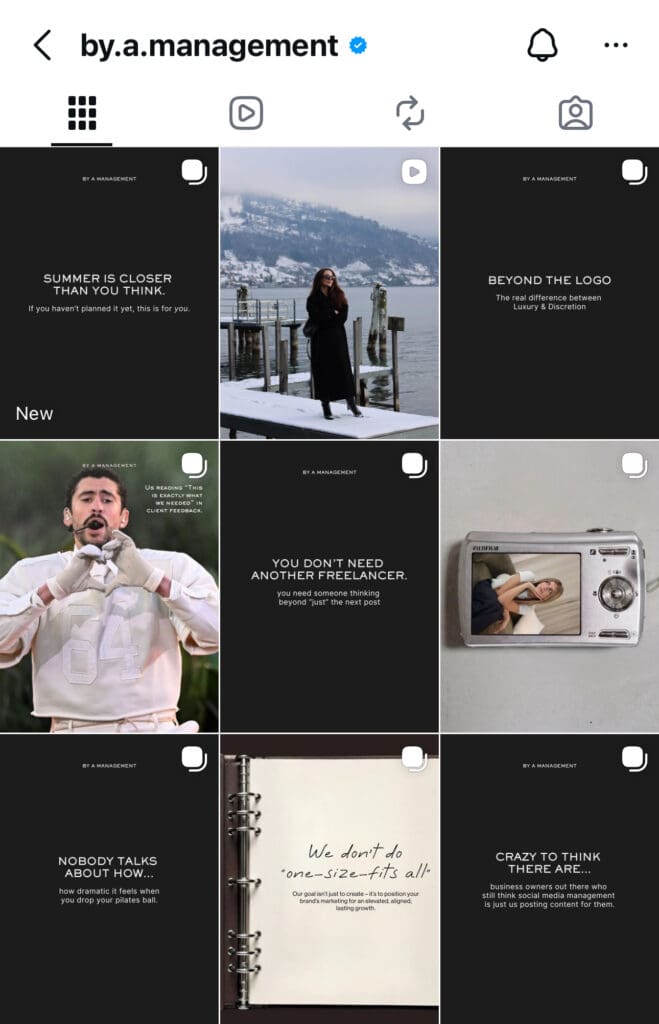Open the three-dot overflow menu
Image resolution: width=659 pixels, height=1024 pixels.
click(x=616, y=45)
